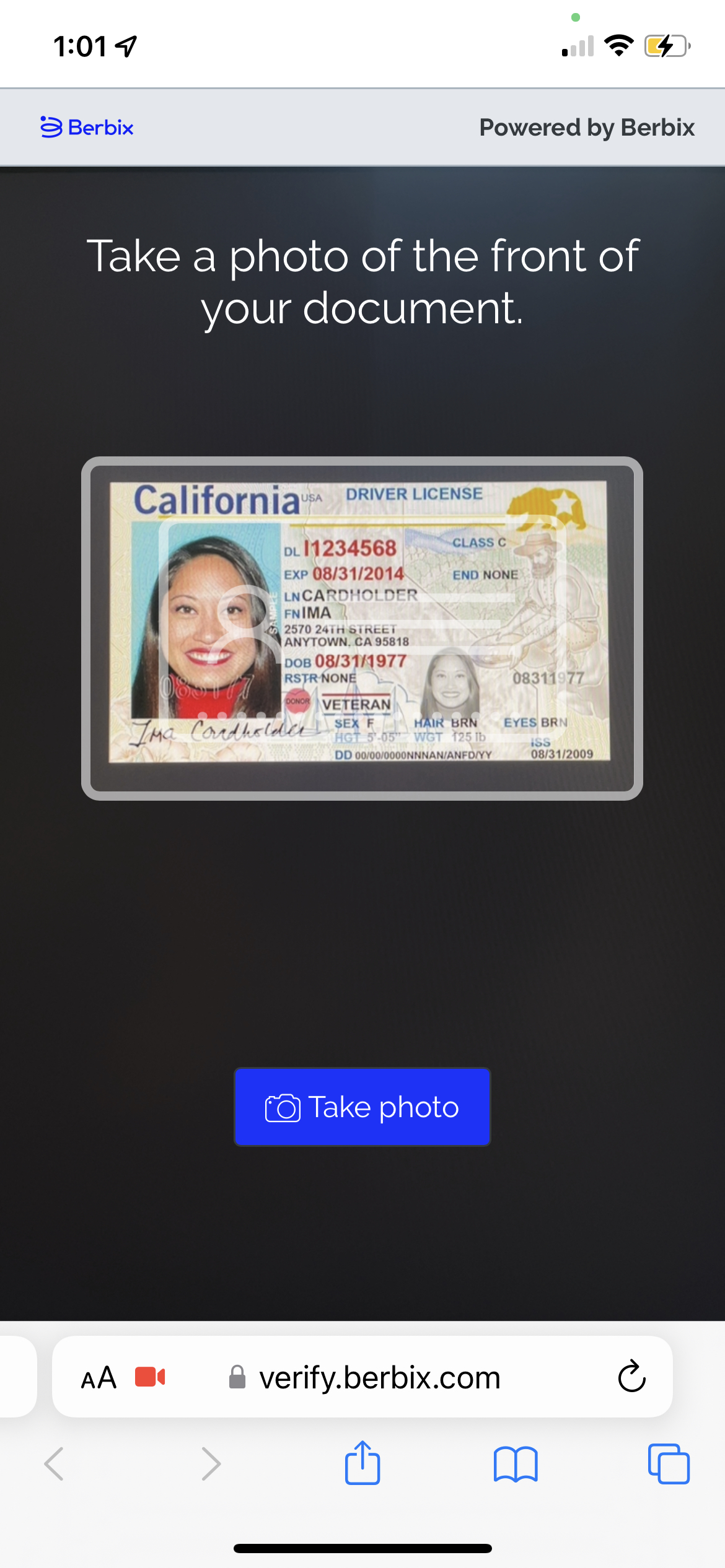
Task: Show all open Safari tabs
Action: [669, 1464]
